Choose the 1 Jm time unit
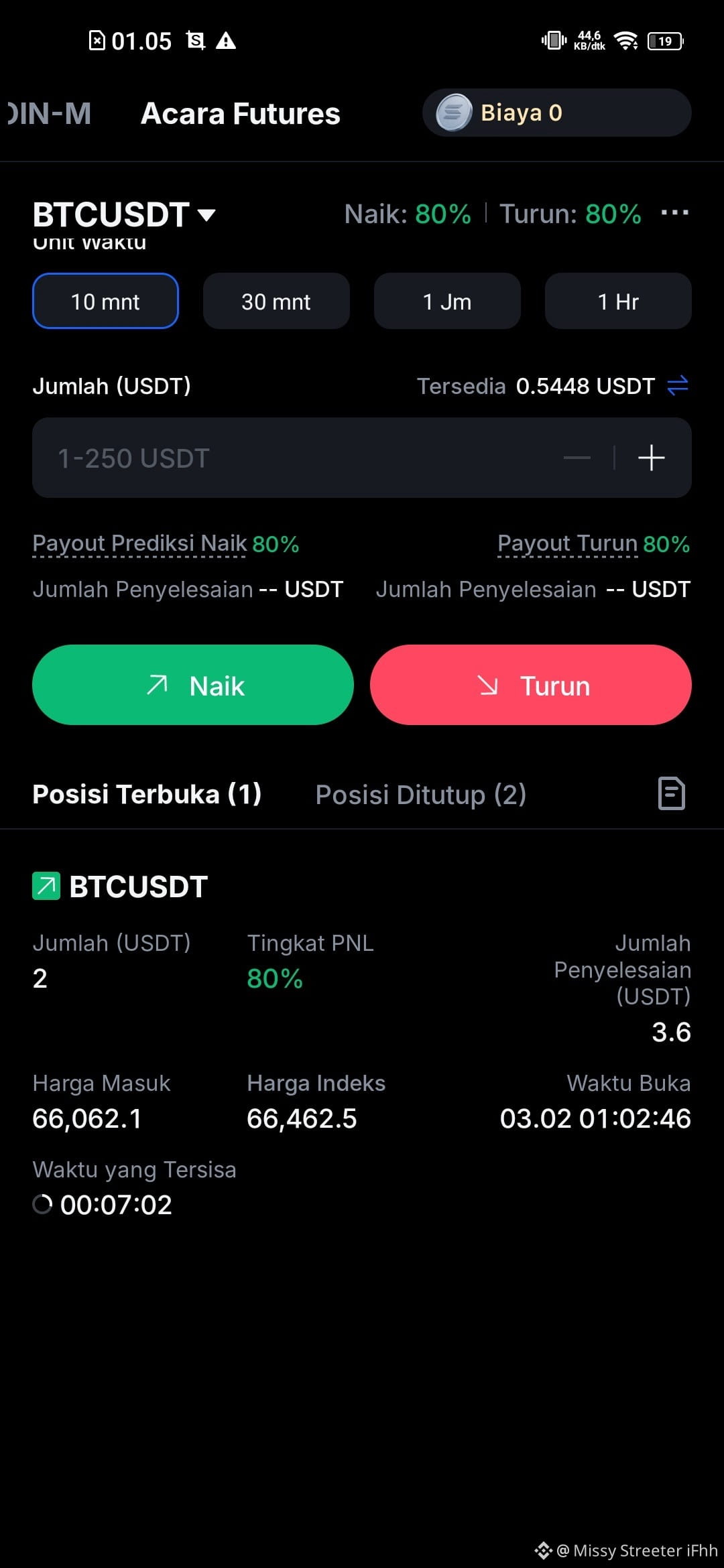 click(447, 301)
